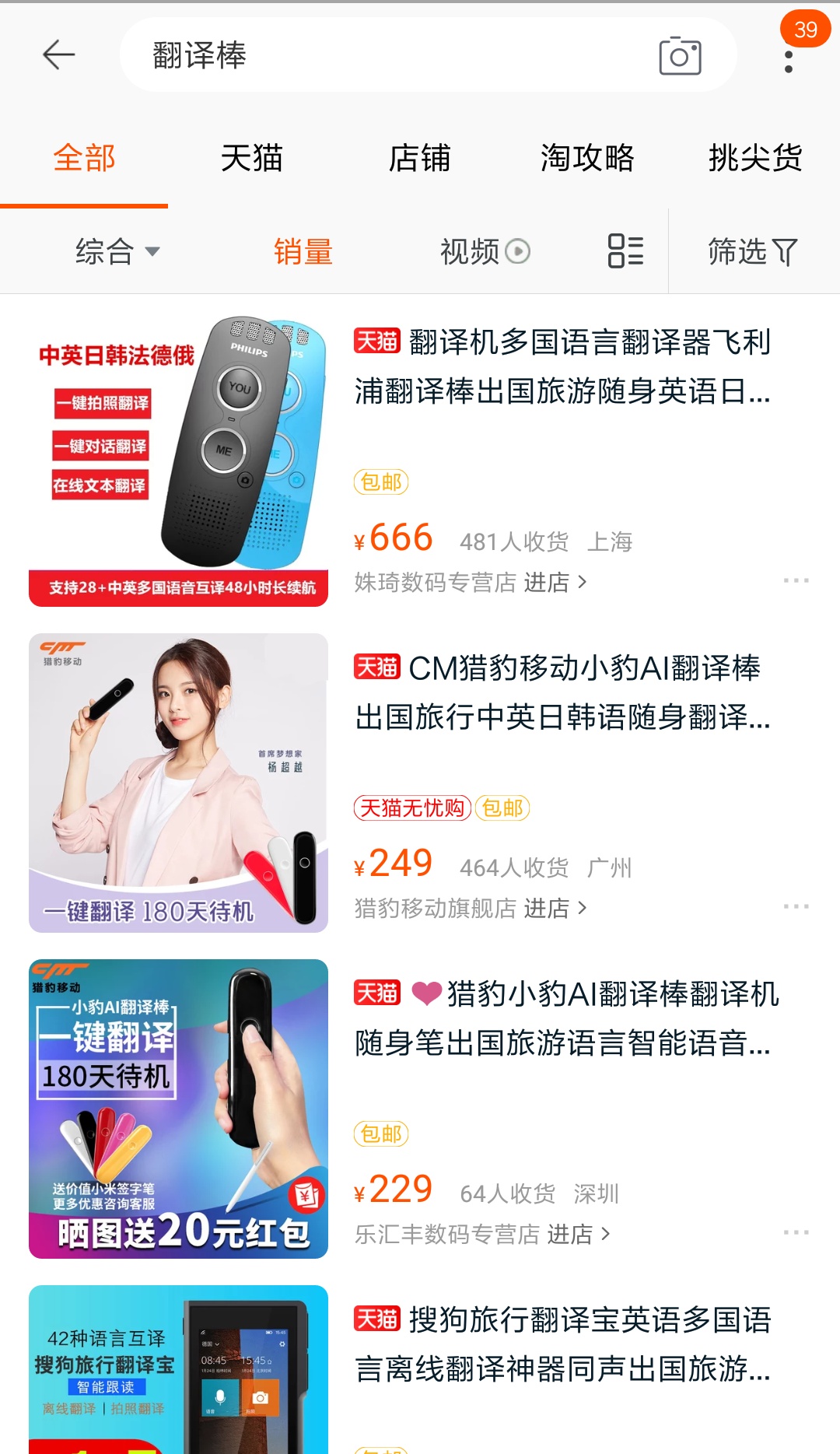
Task: Show 视频 results only
Action: point(485,251)
